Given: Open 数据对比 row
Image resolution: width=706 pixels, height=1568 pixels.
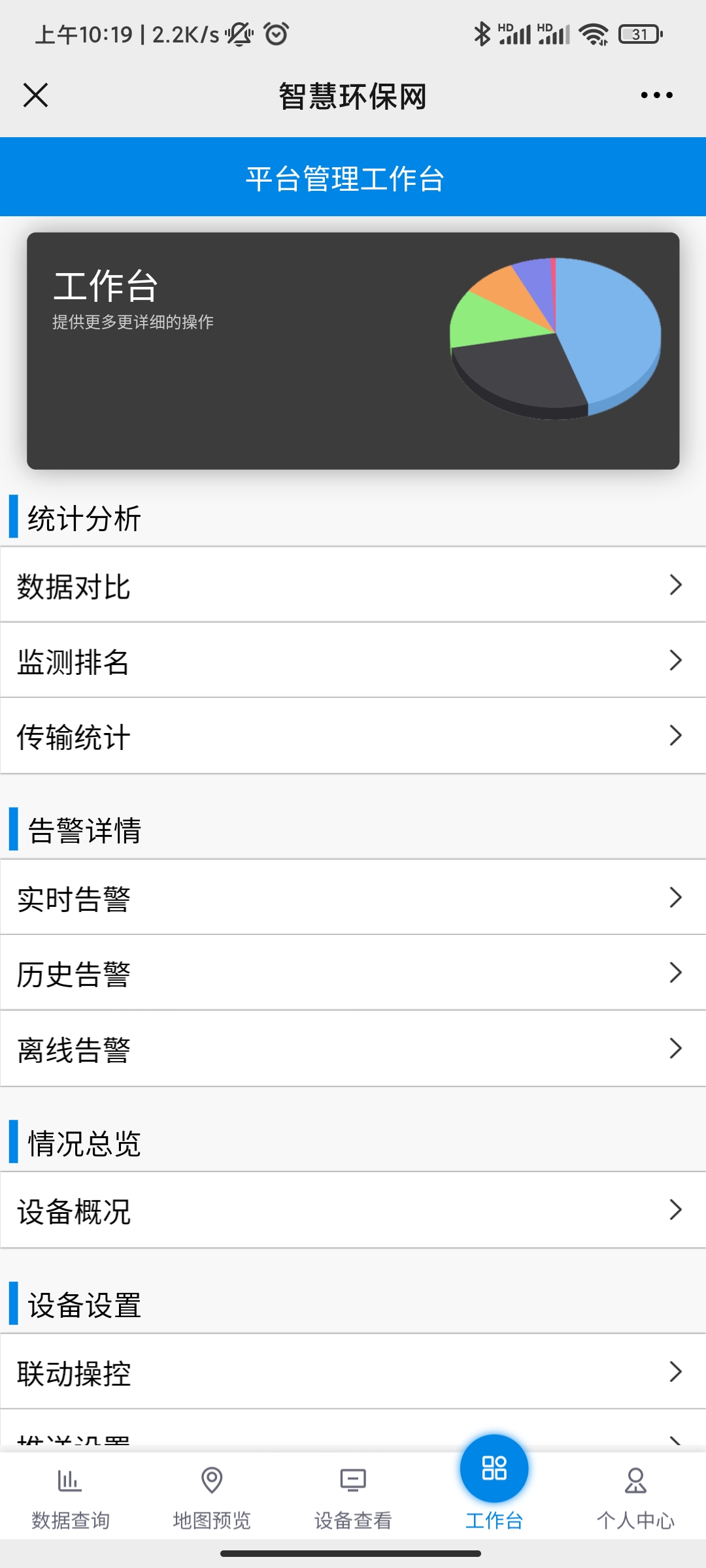Looking at the screenshot, I should 353,585.
